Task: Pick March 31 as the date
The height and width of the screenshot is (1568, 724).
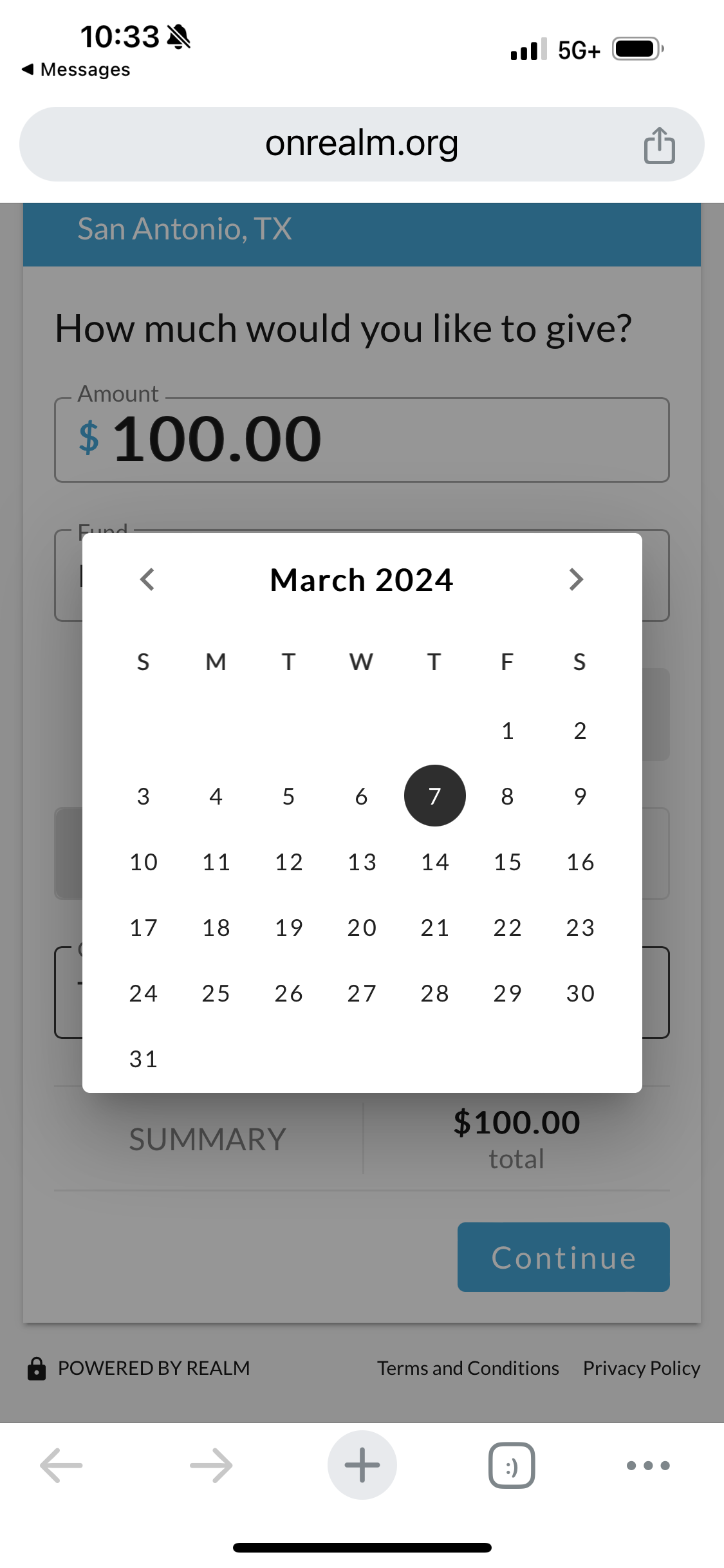Action: tap(144, 1059)
